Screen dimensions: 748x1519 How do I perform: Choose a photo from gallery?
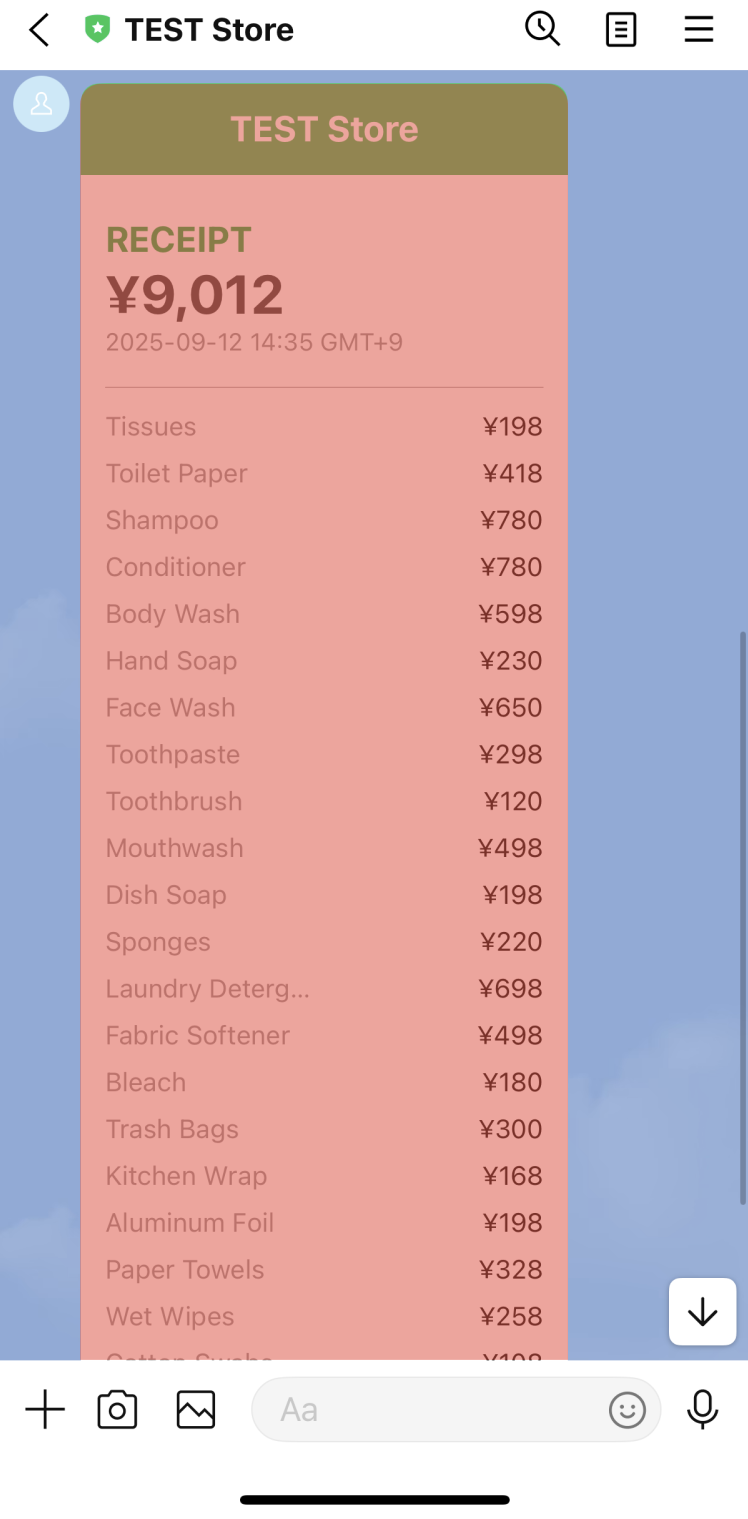196,1410
